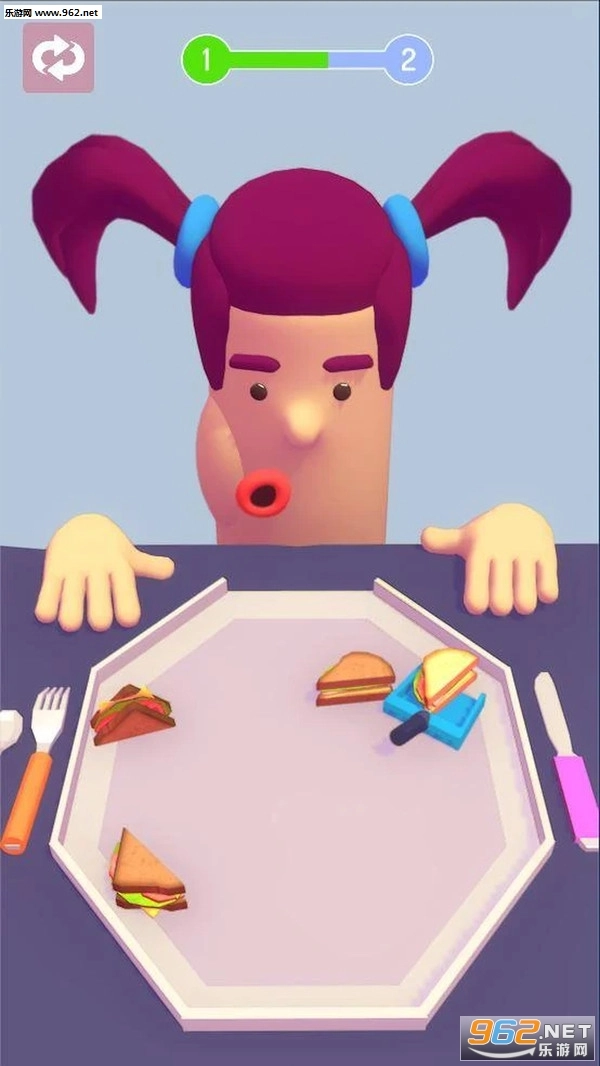Tap the restart level icon

pos(59,59)
